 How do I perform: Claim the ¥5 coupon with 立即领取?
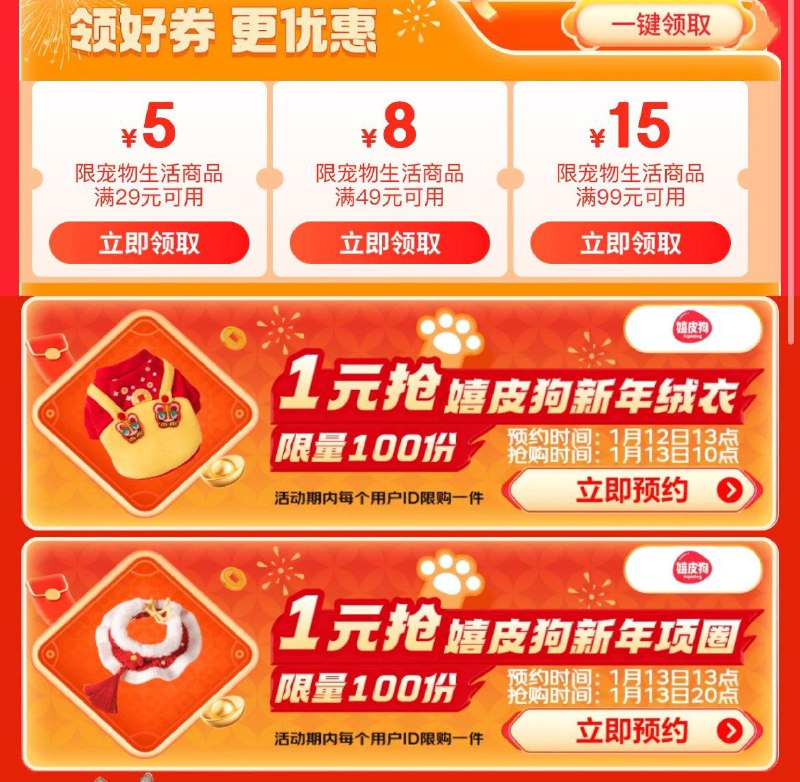(149, 243)
